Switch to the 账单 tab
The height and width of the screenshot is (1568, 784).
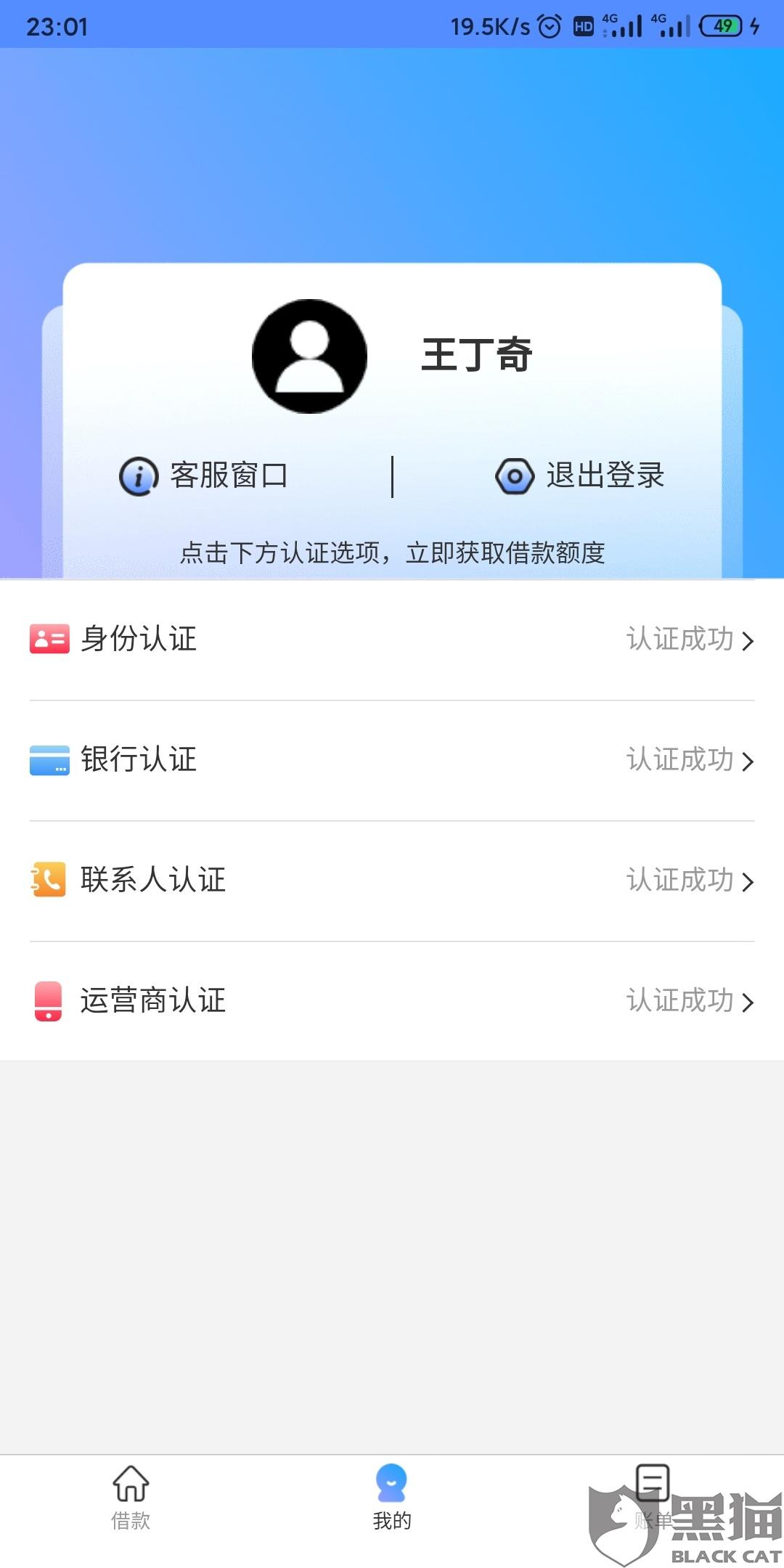pyautogui.click(x=653, y=1497)
